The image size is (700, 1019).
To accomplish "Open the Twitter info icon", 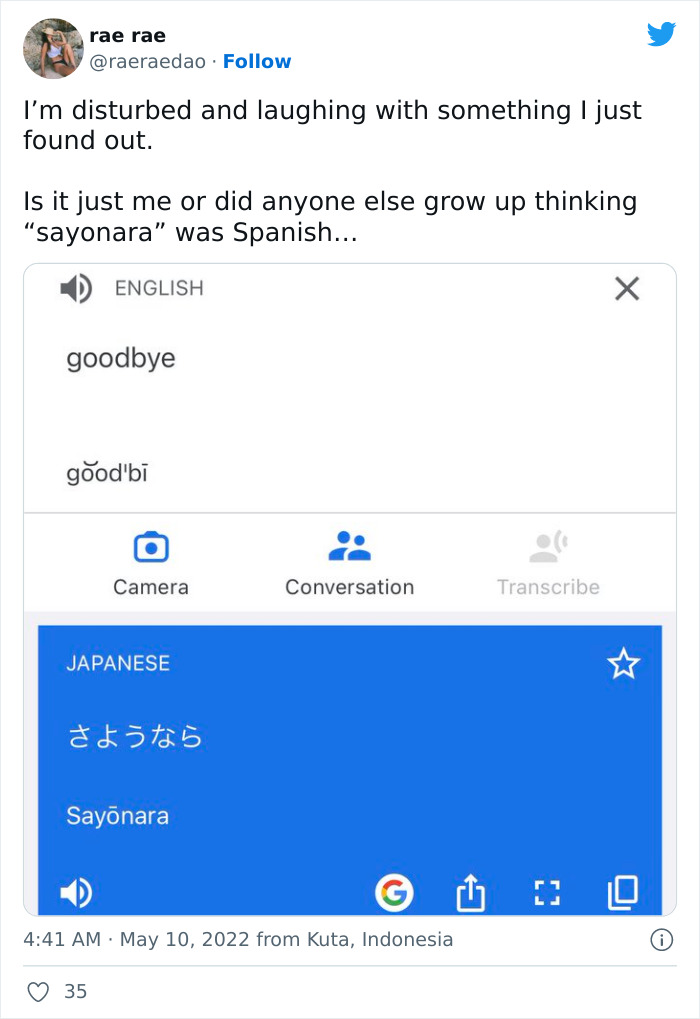I will (x=661, y=940).
